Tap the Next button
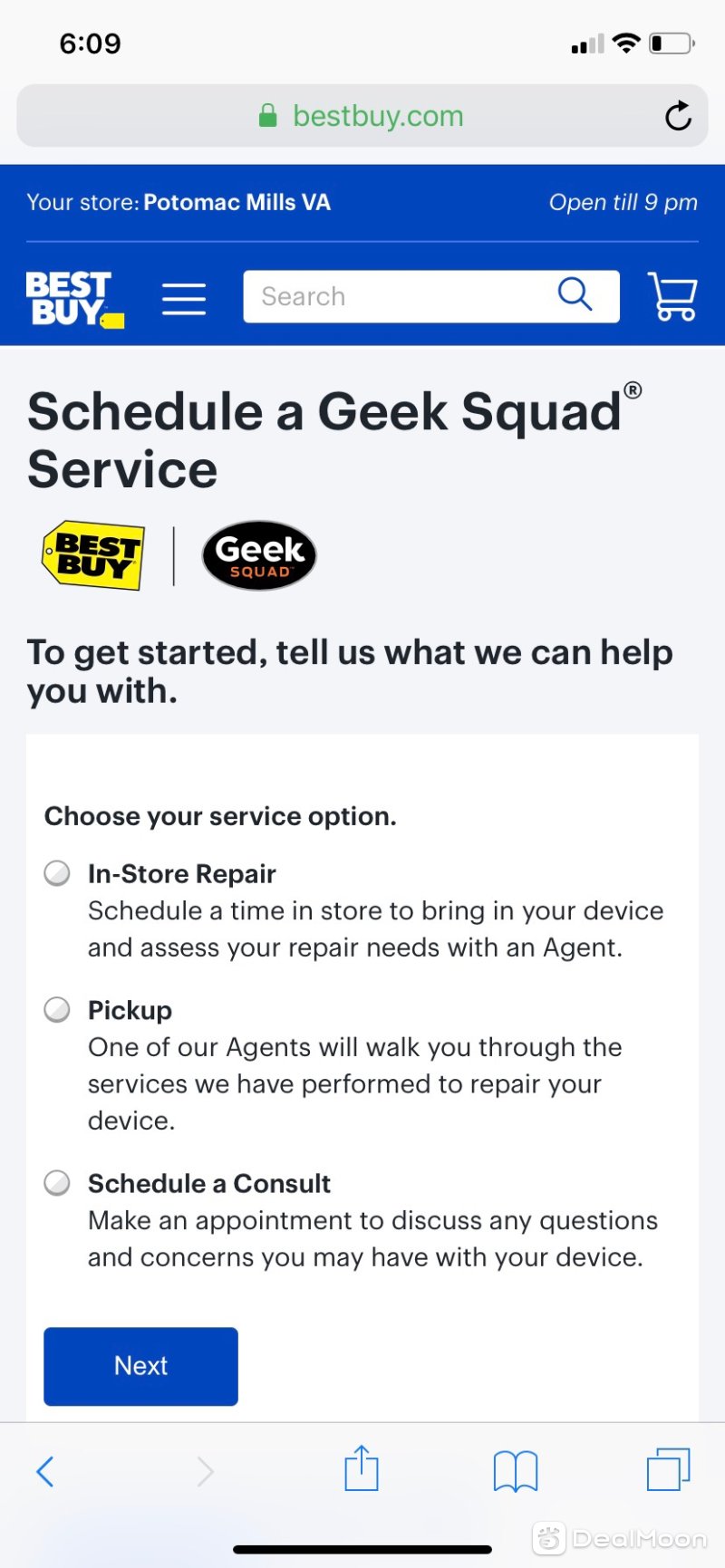 pyautogui.click(x=140, y=1366)
